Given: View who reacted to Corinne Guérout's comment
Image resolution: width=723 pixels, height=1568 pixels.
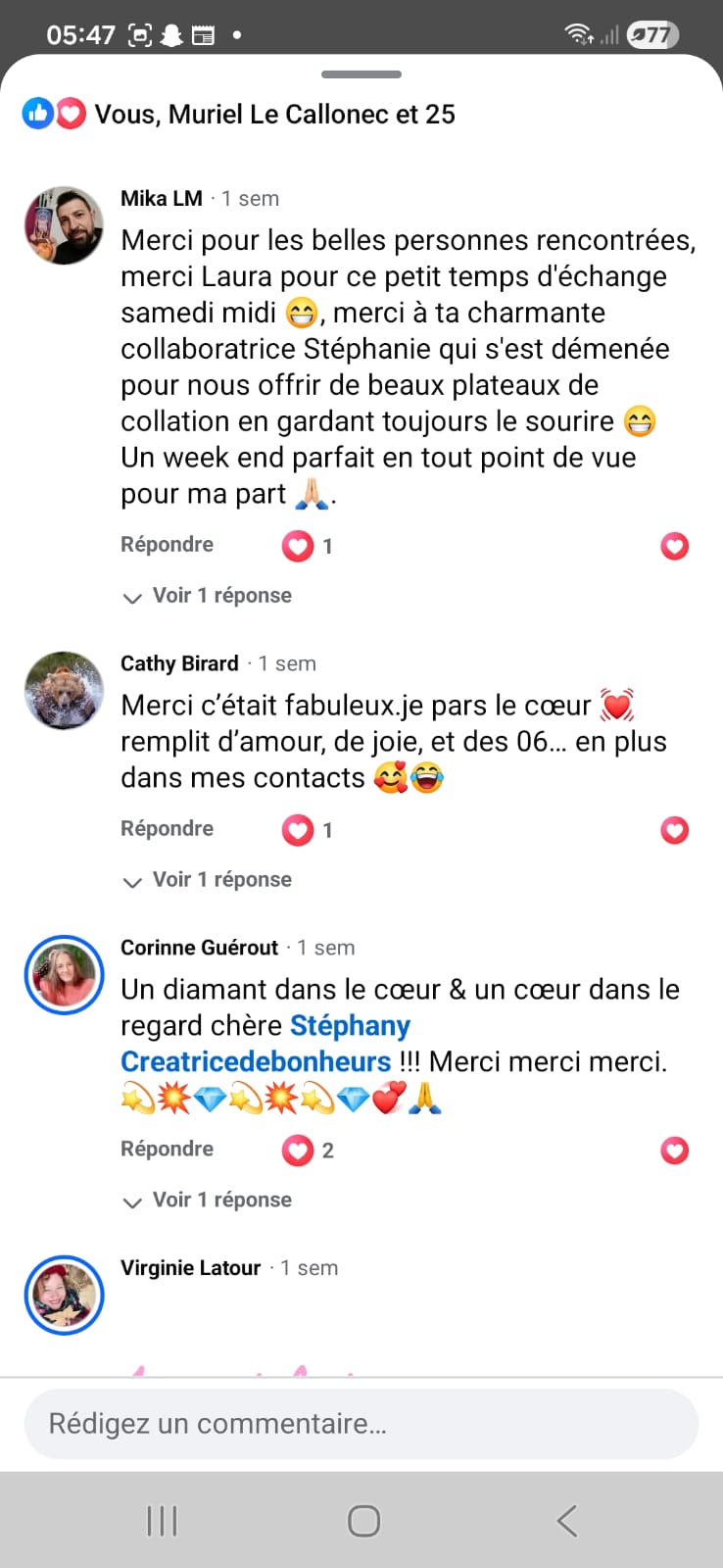Looking at the screenshot, I should 309,1150.
